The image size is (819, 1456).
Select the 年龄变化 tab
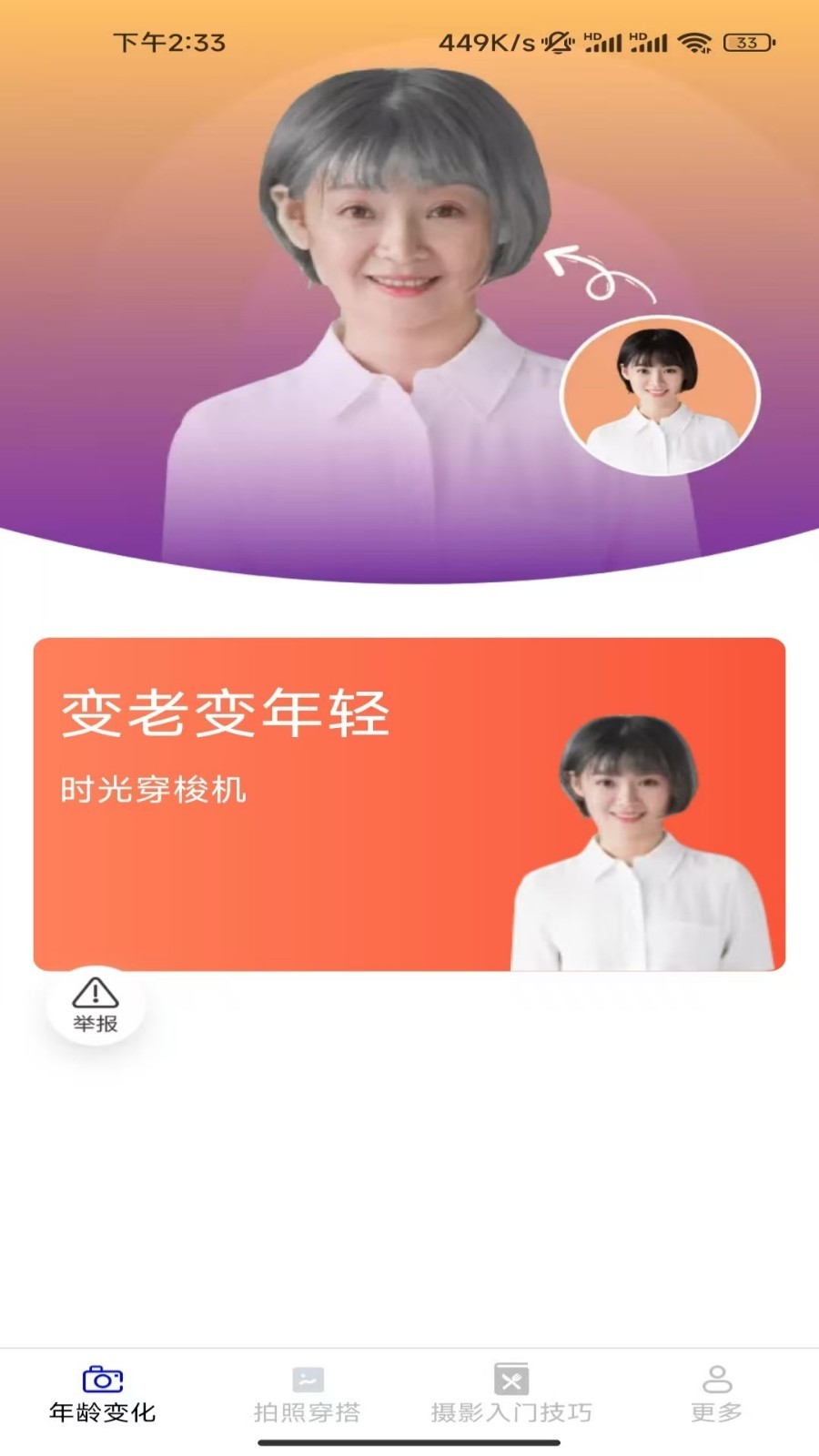tap(102, 1393)
